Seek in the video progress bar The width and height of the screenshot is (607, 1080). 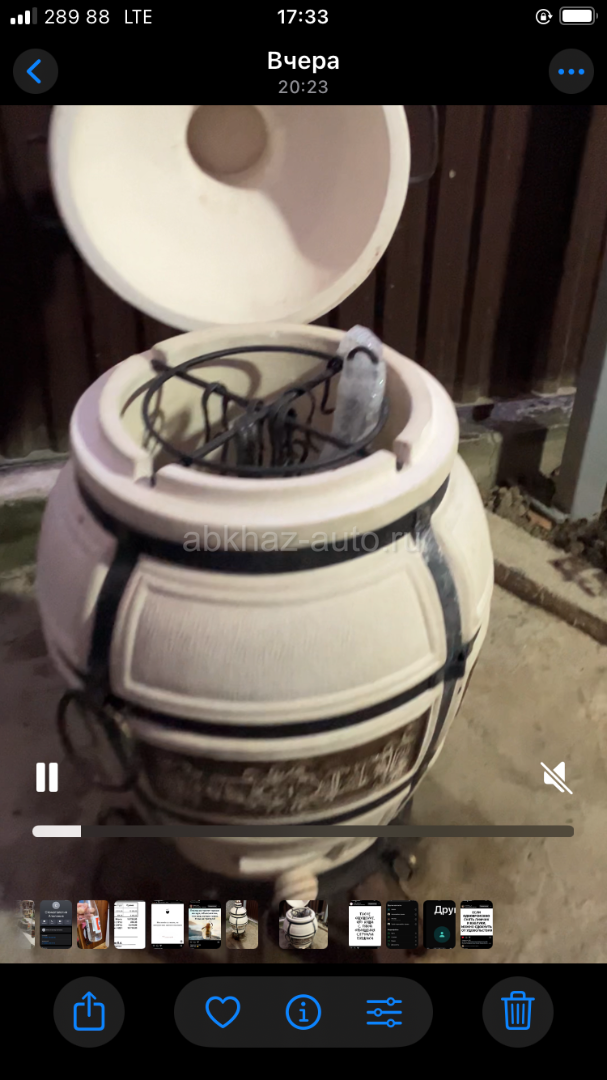click(303, 831)
